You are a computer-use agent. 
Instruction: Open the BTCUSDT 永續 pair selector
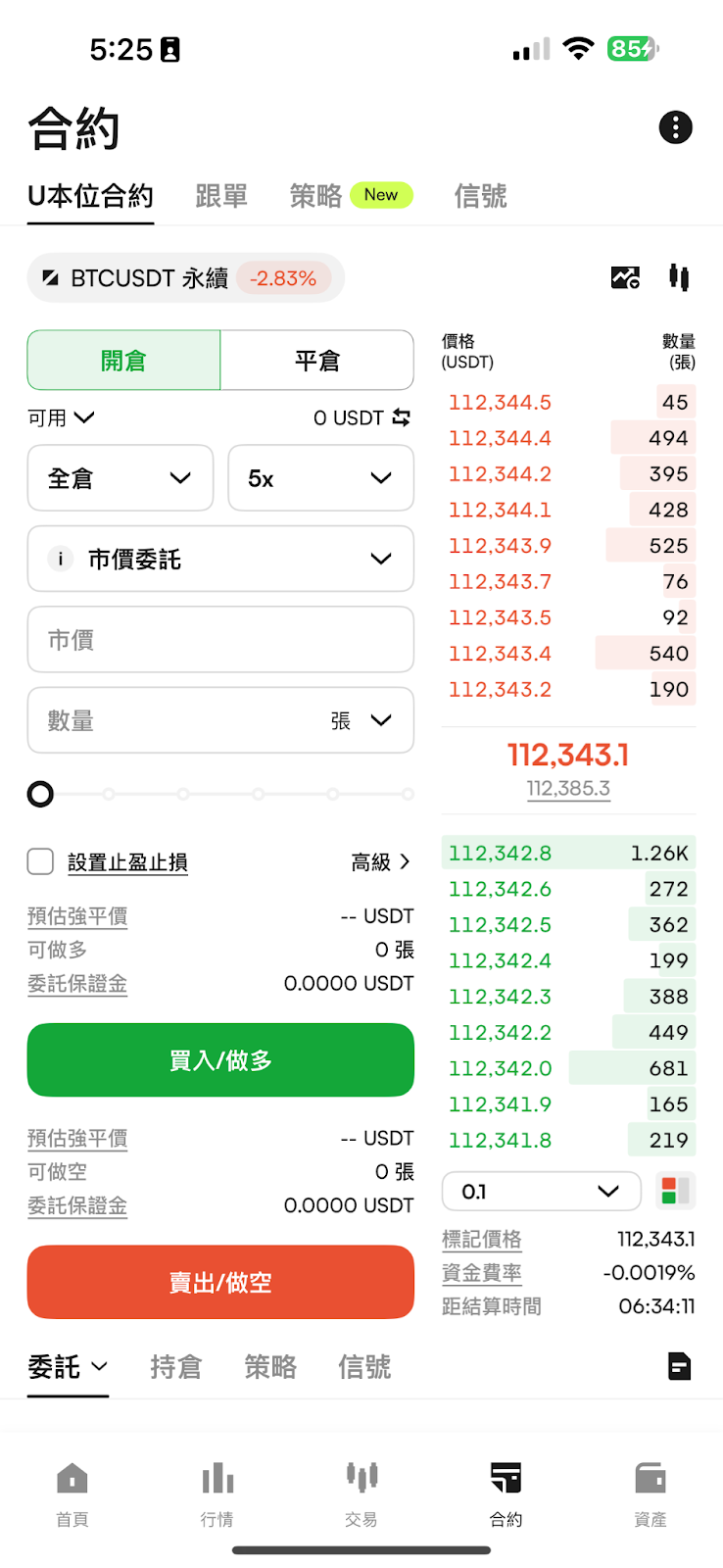[186, 278]
